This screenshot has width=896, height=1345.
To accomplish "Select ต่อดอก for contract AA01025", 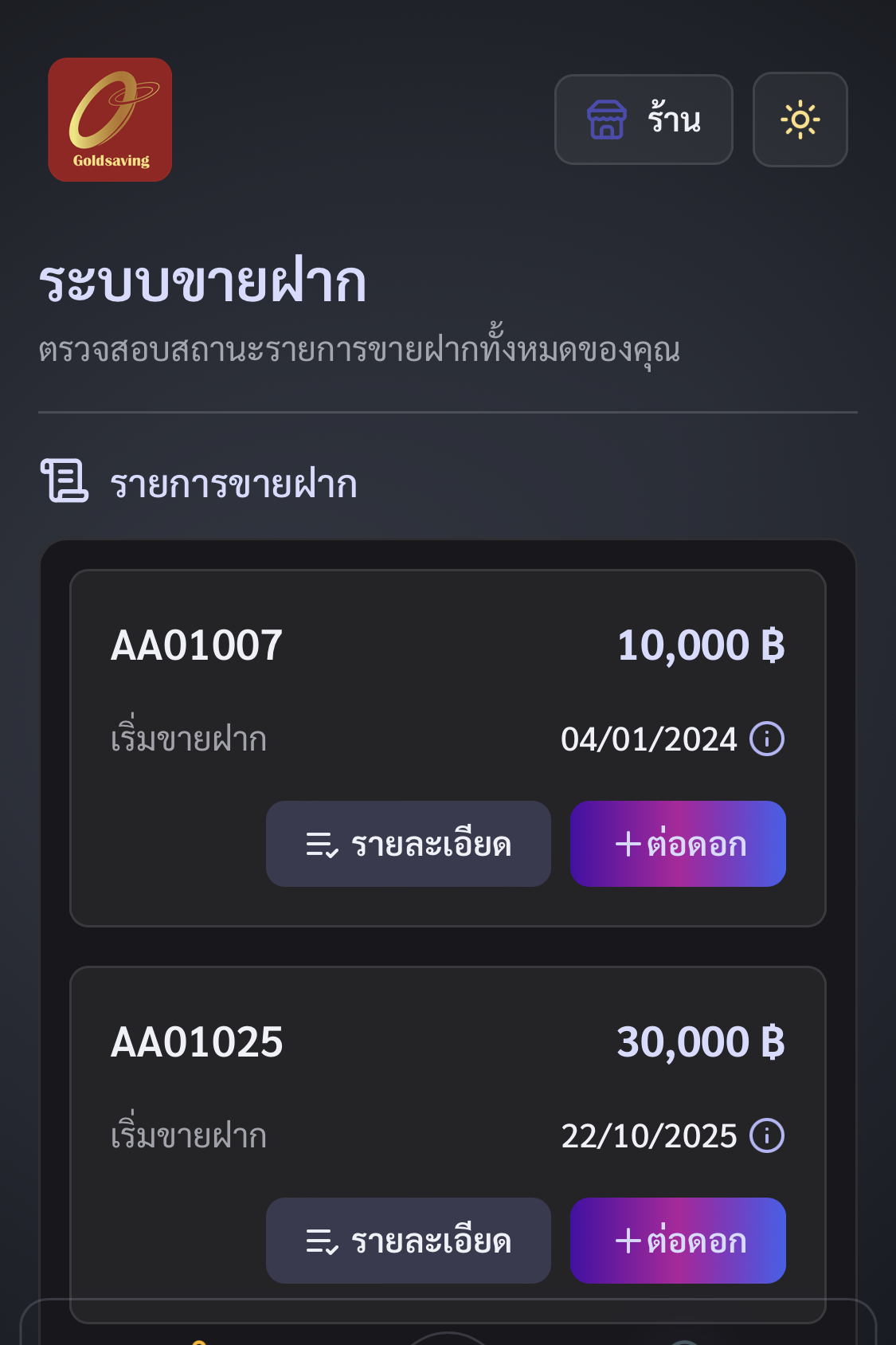I will 678,1241.
